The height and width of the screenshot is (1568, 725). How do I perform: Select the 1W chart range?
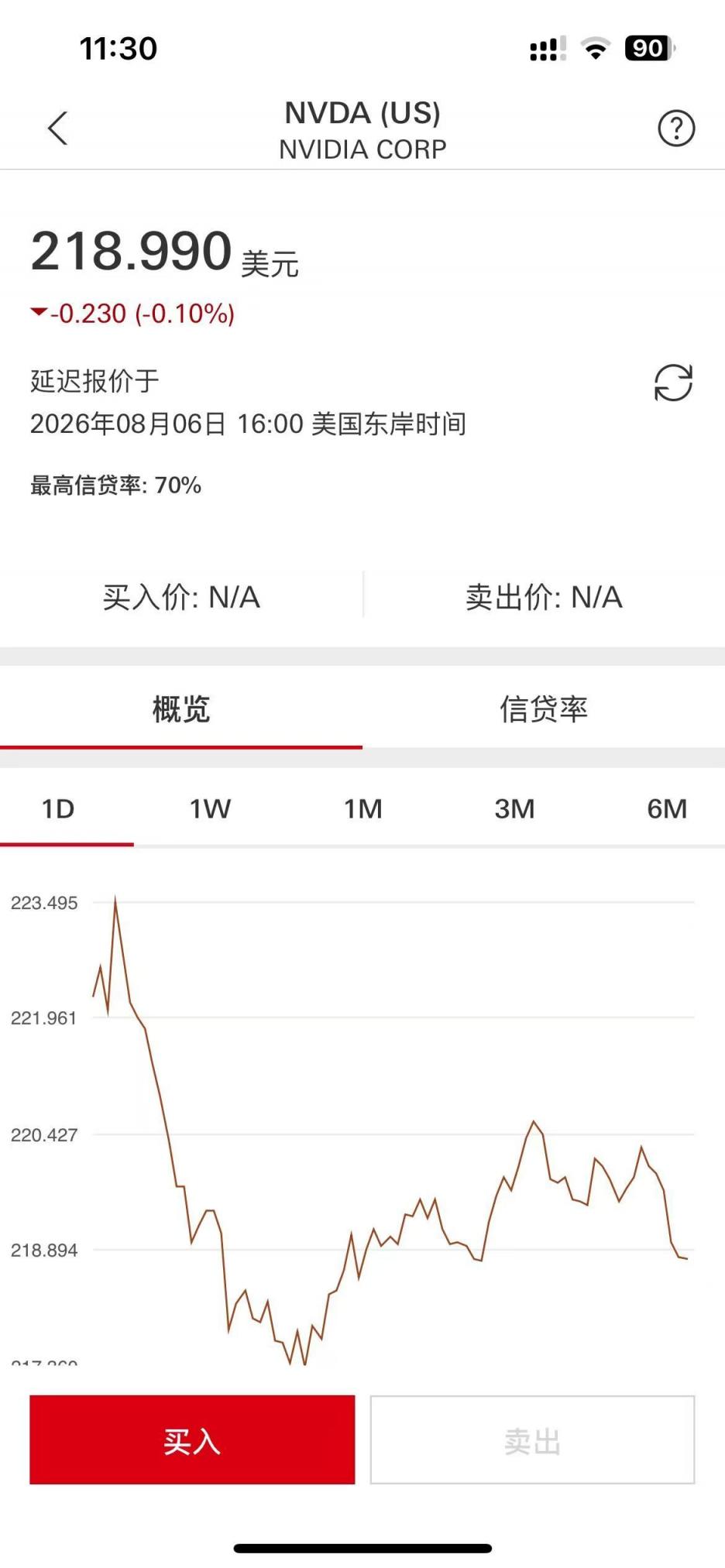click(x=210, y=808)
